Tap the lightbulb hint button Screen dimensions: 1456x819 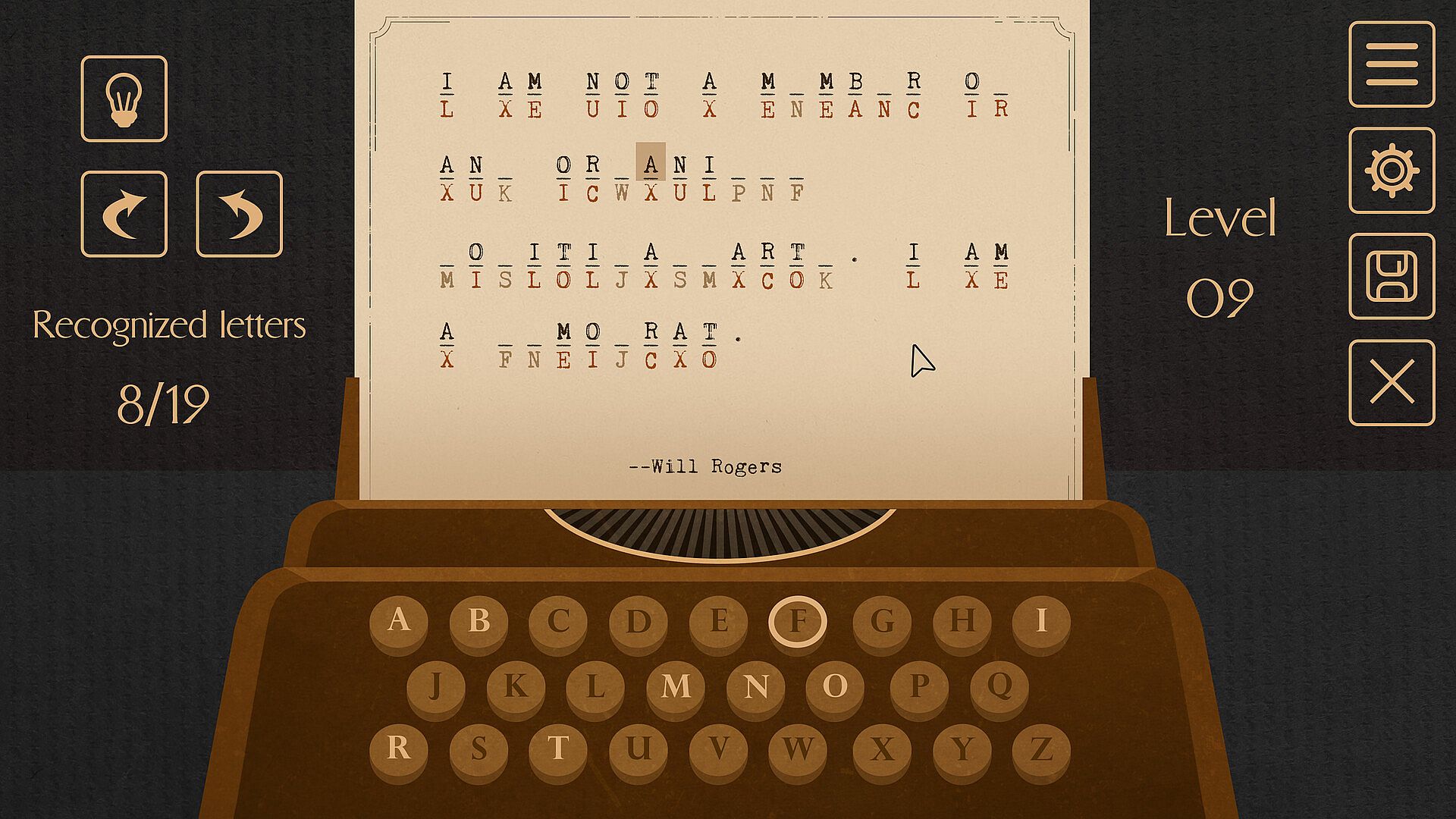pyautogui.click(x=124, y=99)
